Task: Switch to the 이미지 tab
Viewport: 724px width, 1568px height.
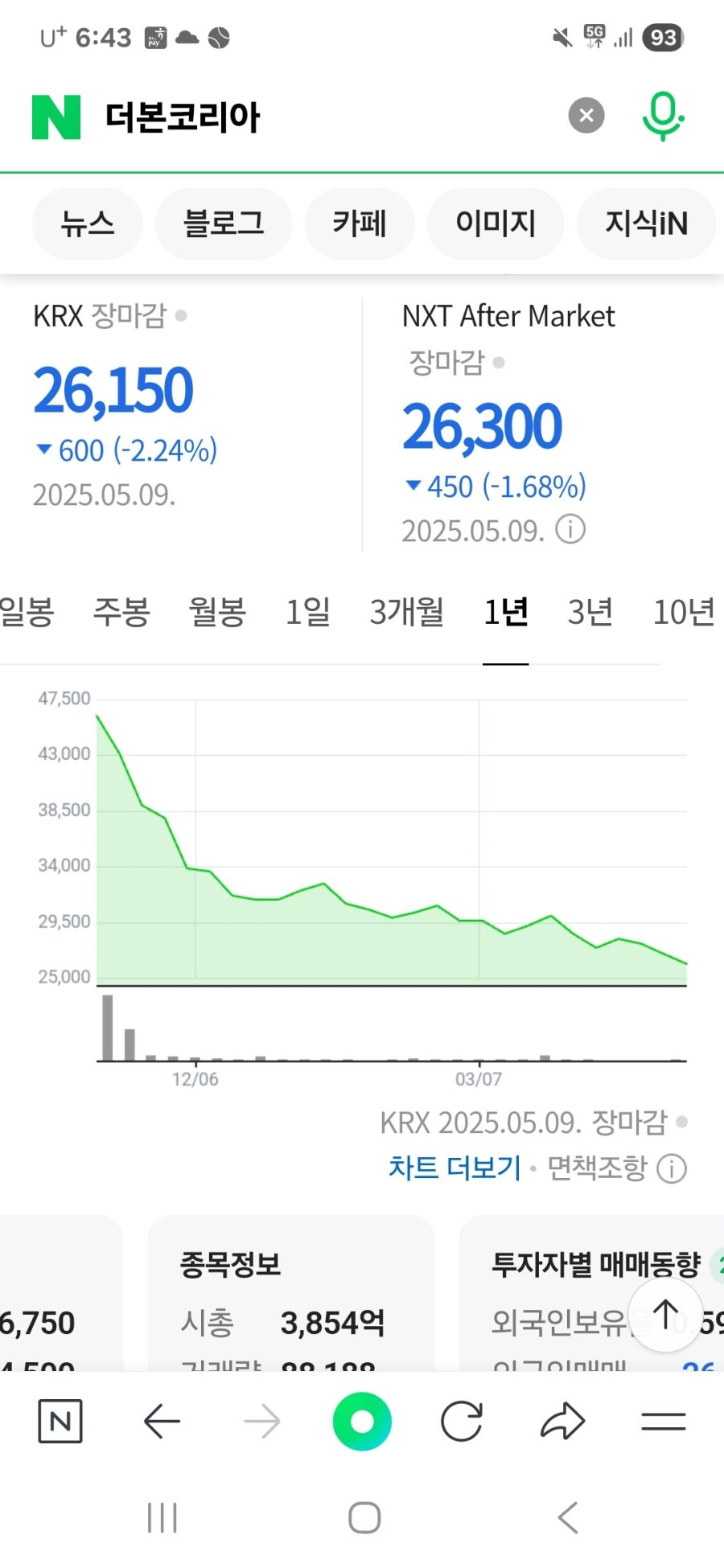Action: 496,224
